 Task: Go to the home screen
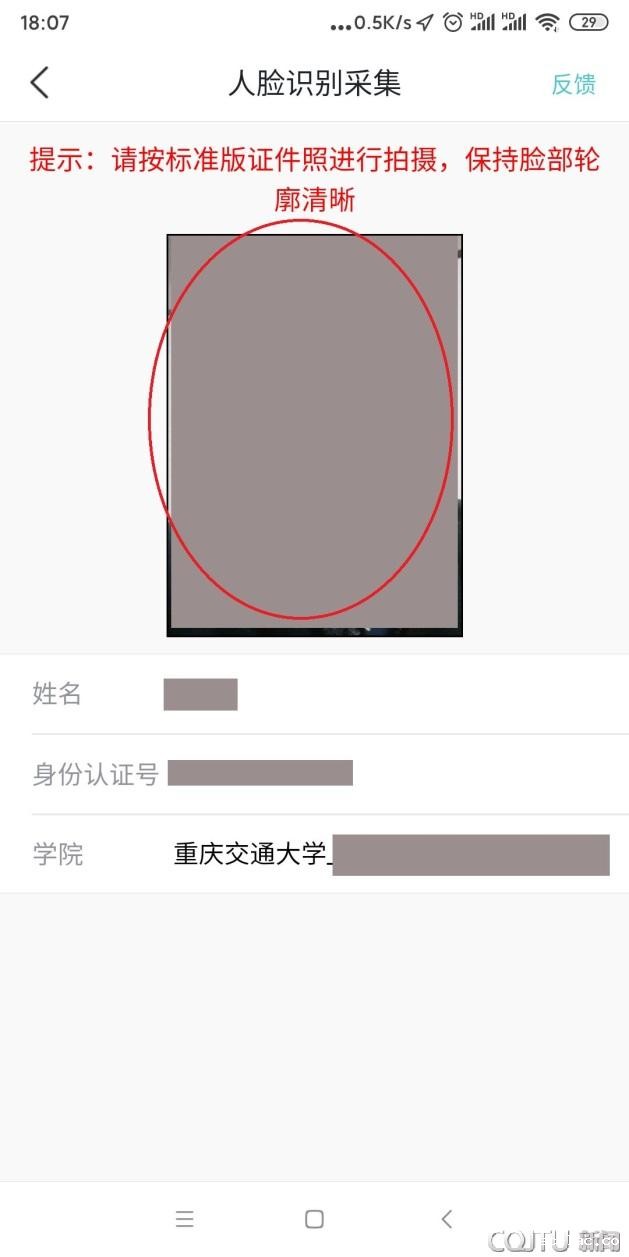[x=314, y=1218]
